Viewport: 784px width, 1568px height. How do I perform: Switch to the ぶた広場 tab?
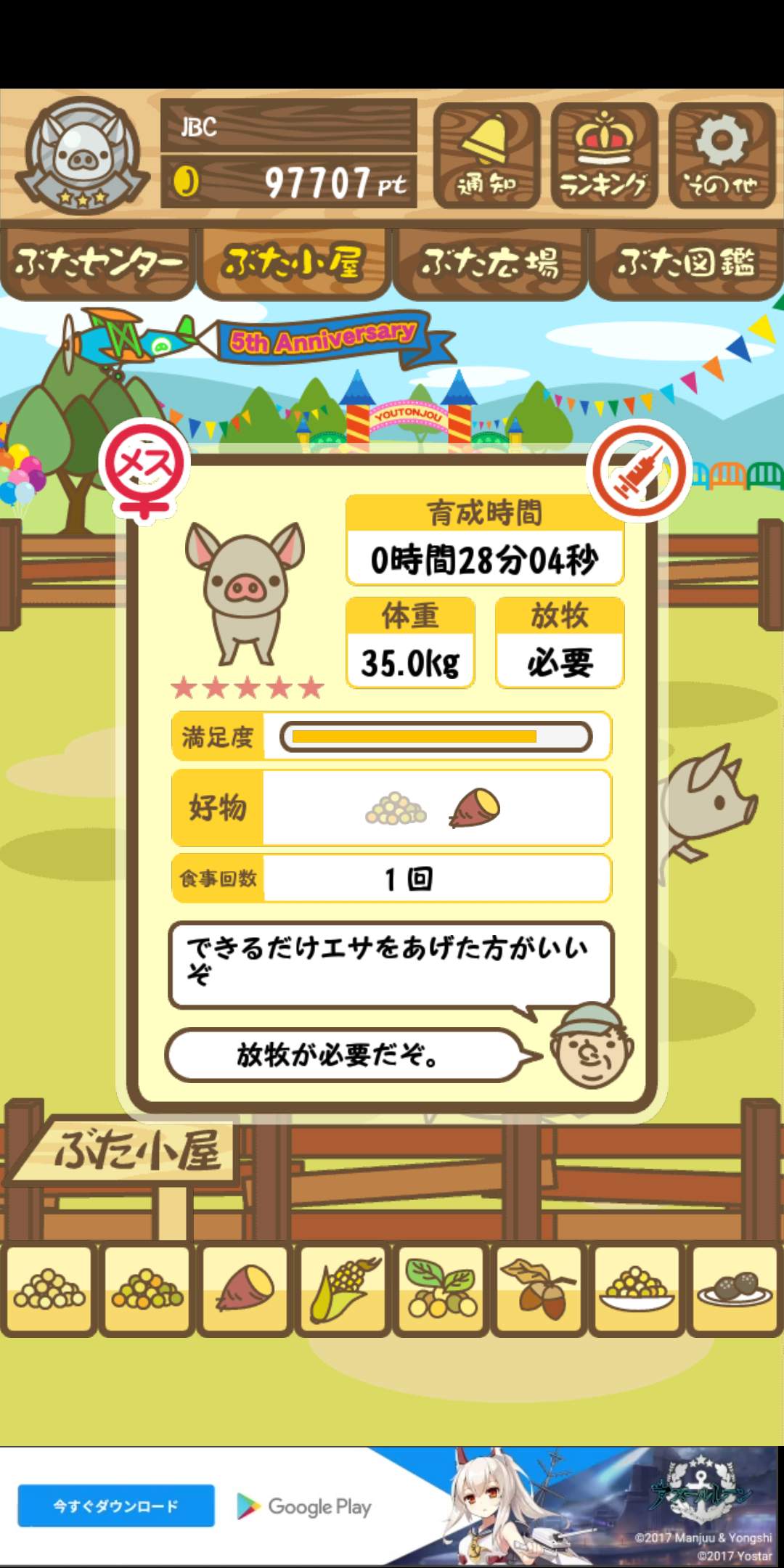tap(490, 263)
